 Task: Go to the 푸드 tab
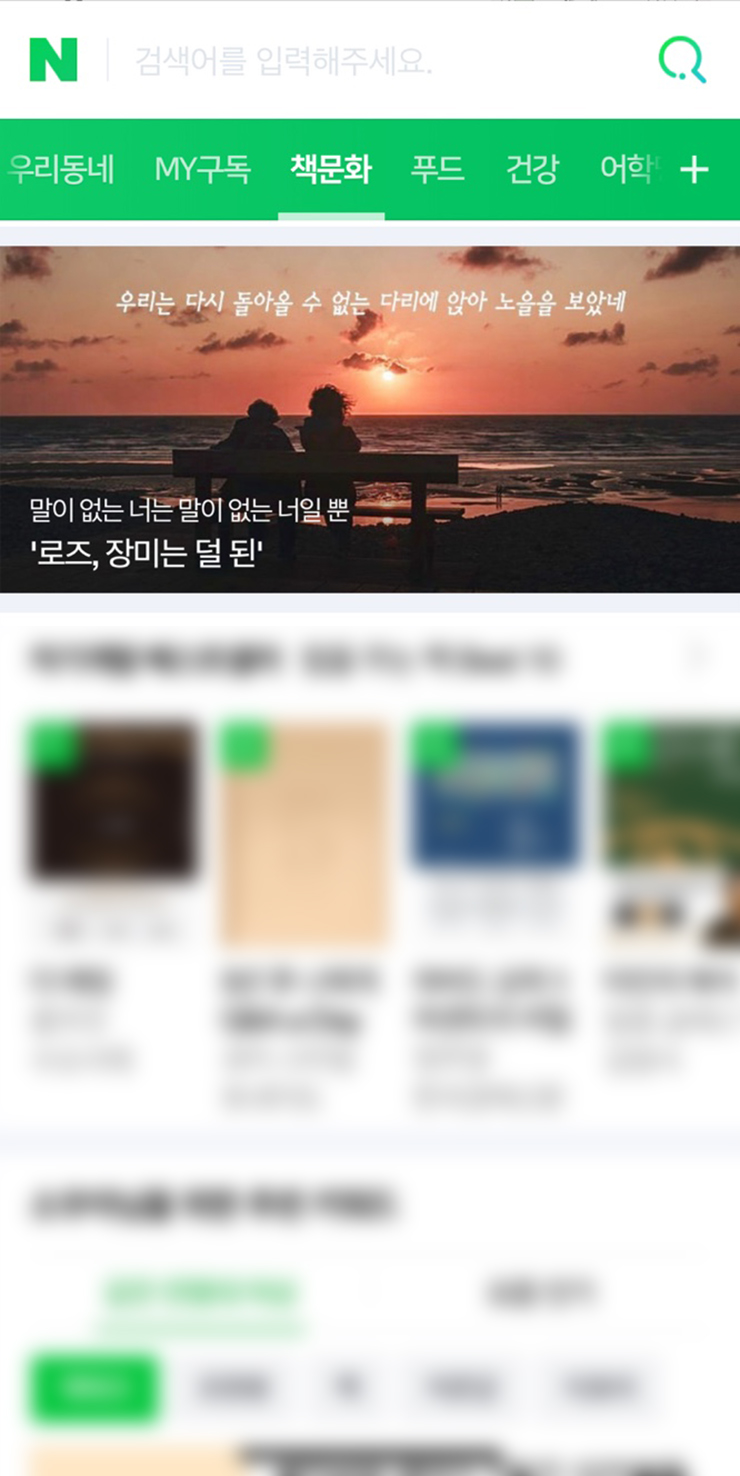(x=437, y=170)
